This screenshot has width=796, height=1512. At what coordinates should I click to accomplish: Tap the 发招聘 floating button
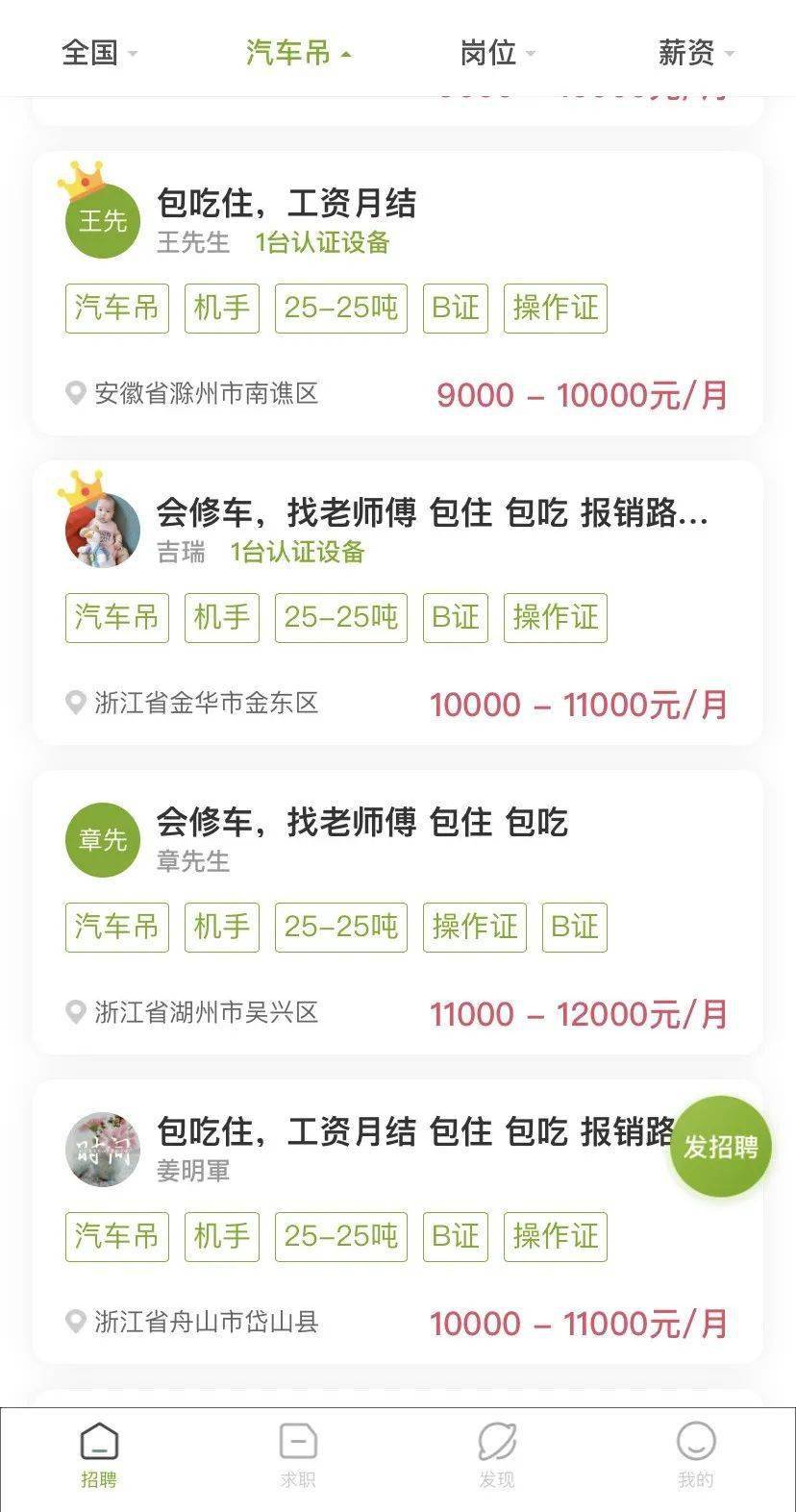pyautogui.click(x=720, y=1146)
